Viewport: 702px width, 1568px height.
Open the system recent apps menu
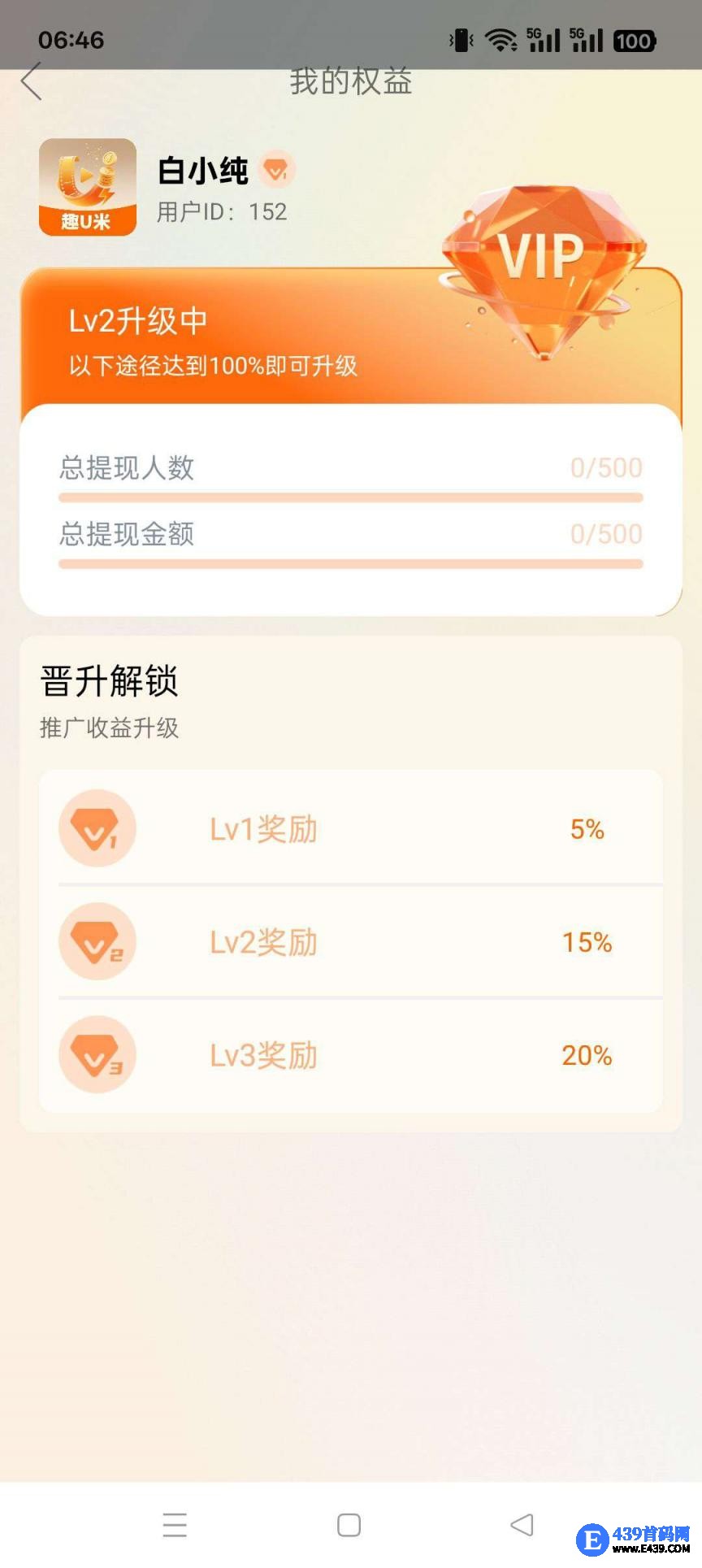coord(175,1525)
